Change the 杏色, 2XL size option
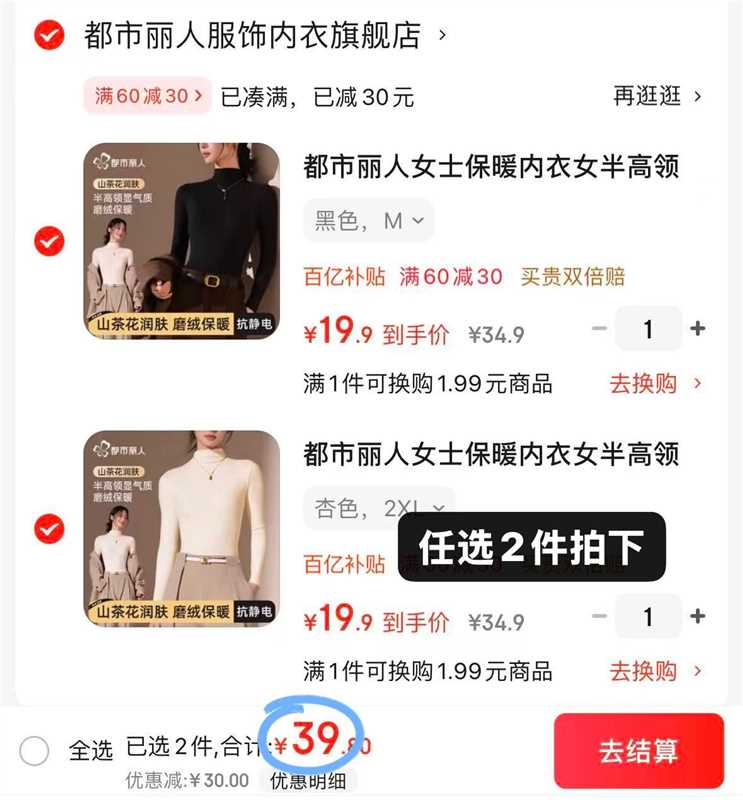Screen dimensions: 743x800 point(375,506)
